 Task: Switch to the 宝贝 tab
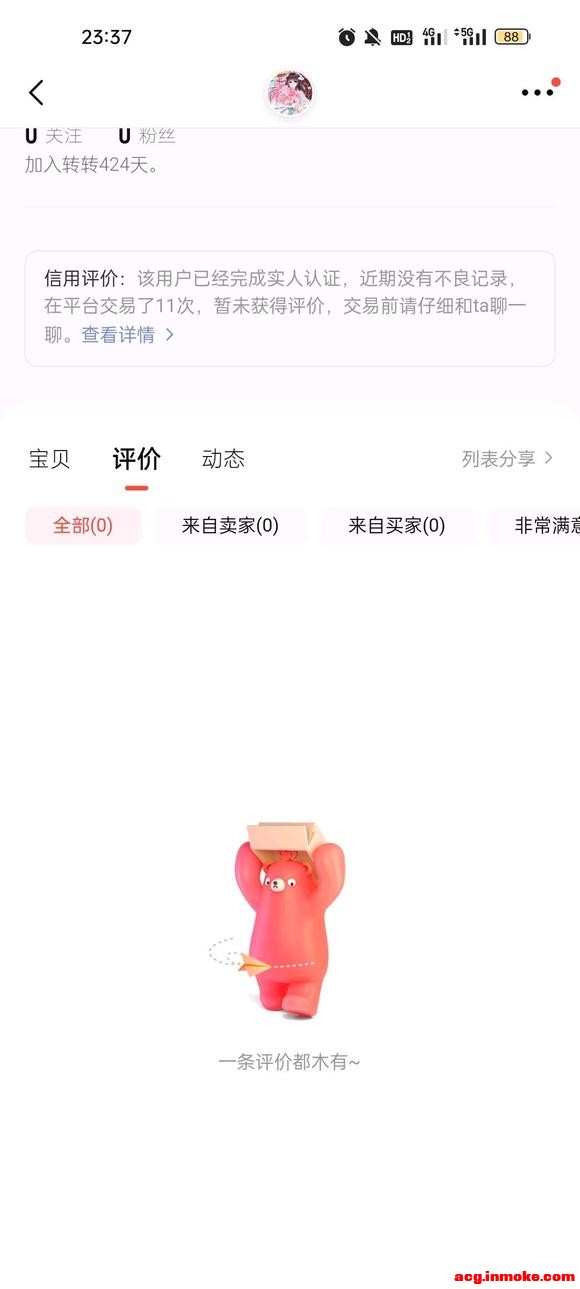point(49,459)
